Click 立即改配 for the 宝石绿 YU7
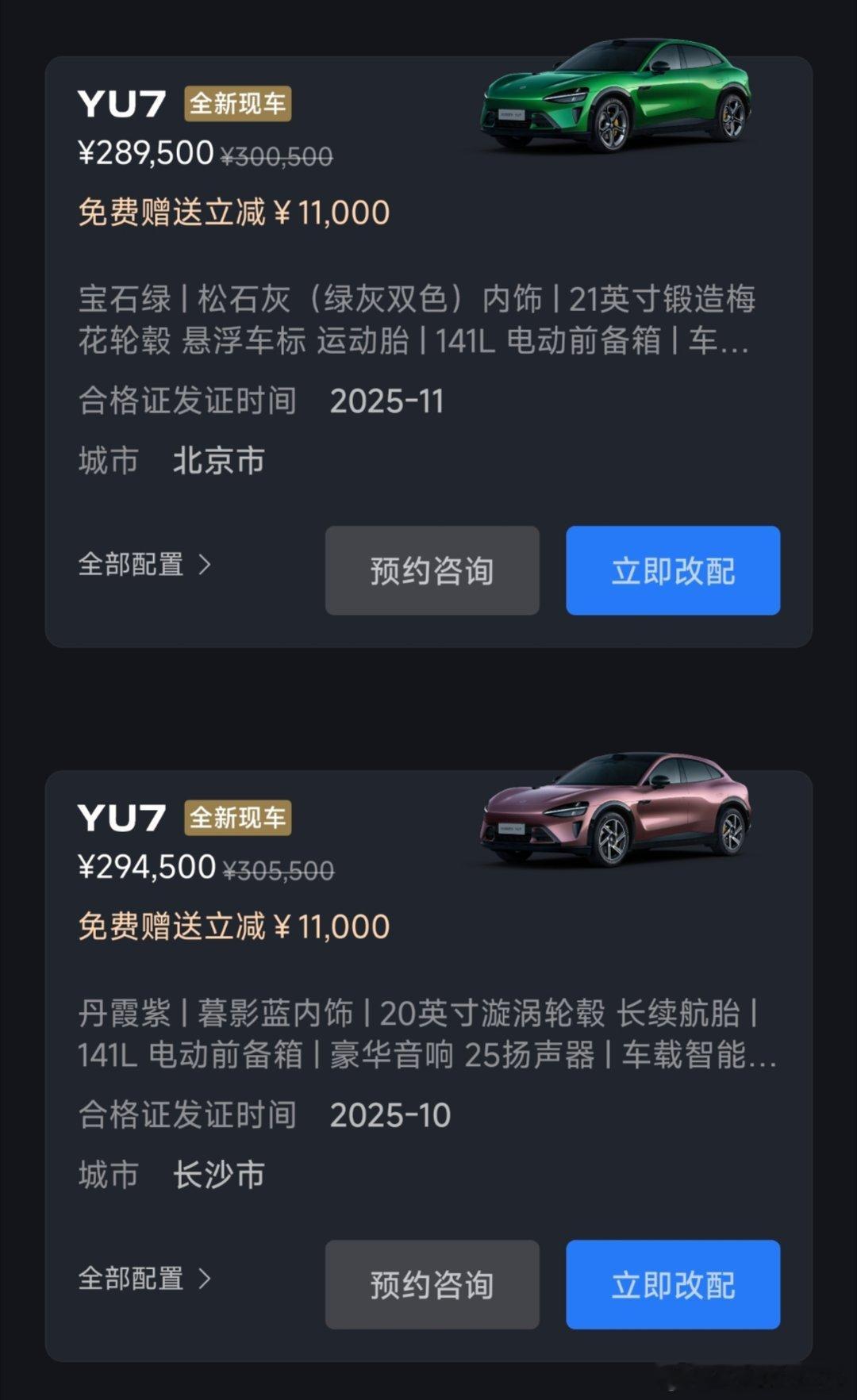The height and width of the screenshot is (1400, 857). (x=672, y=570)
